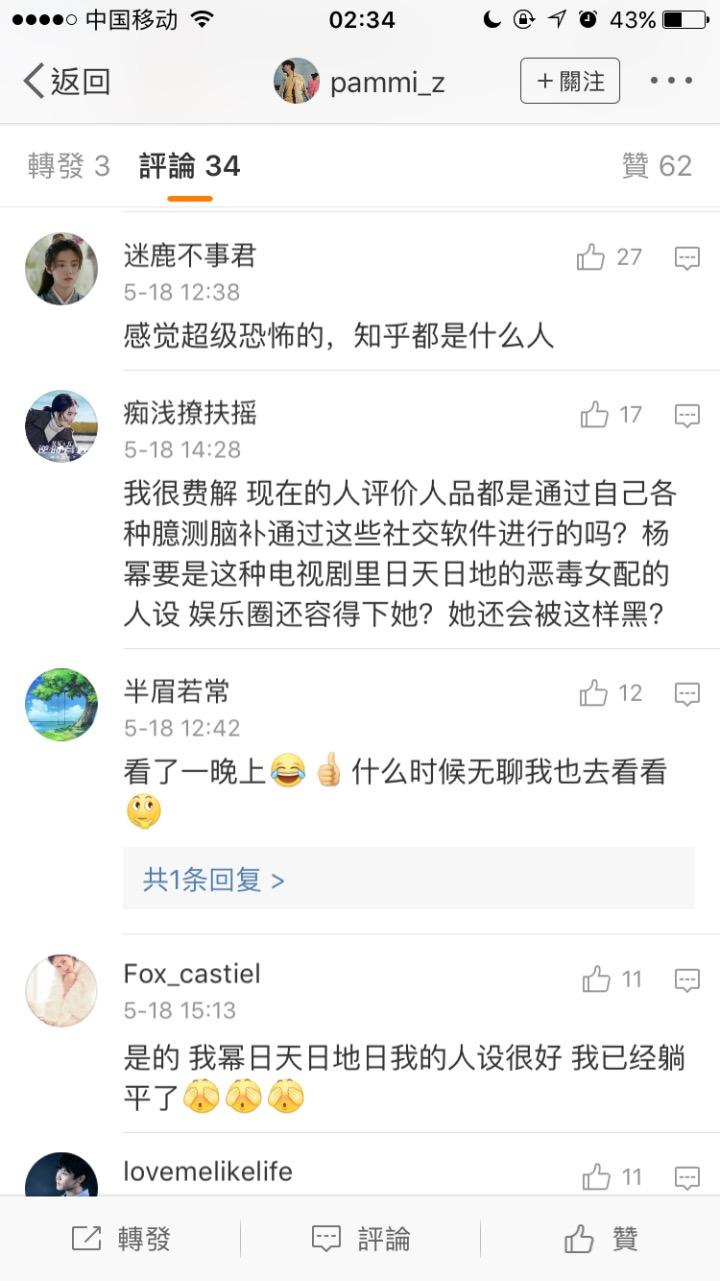This screenshot has height=1281, width=720.
Task: Like 迷鹿不事君's comment
Action: pyautogui.click(x=592, y=258)
